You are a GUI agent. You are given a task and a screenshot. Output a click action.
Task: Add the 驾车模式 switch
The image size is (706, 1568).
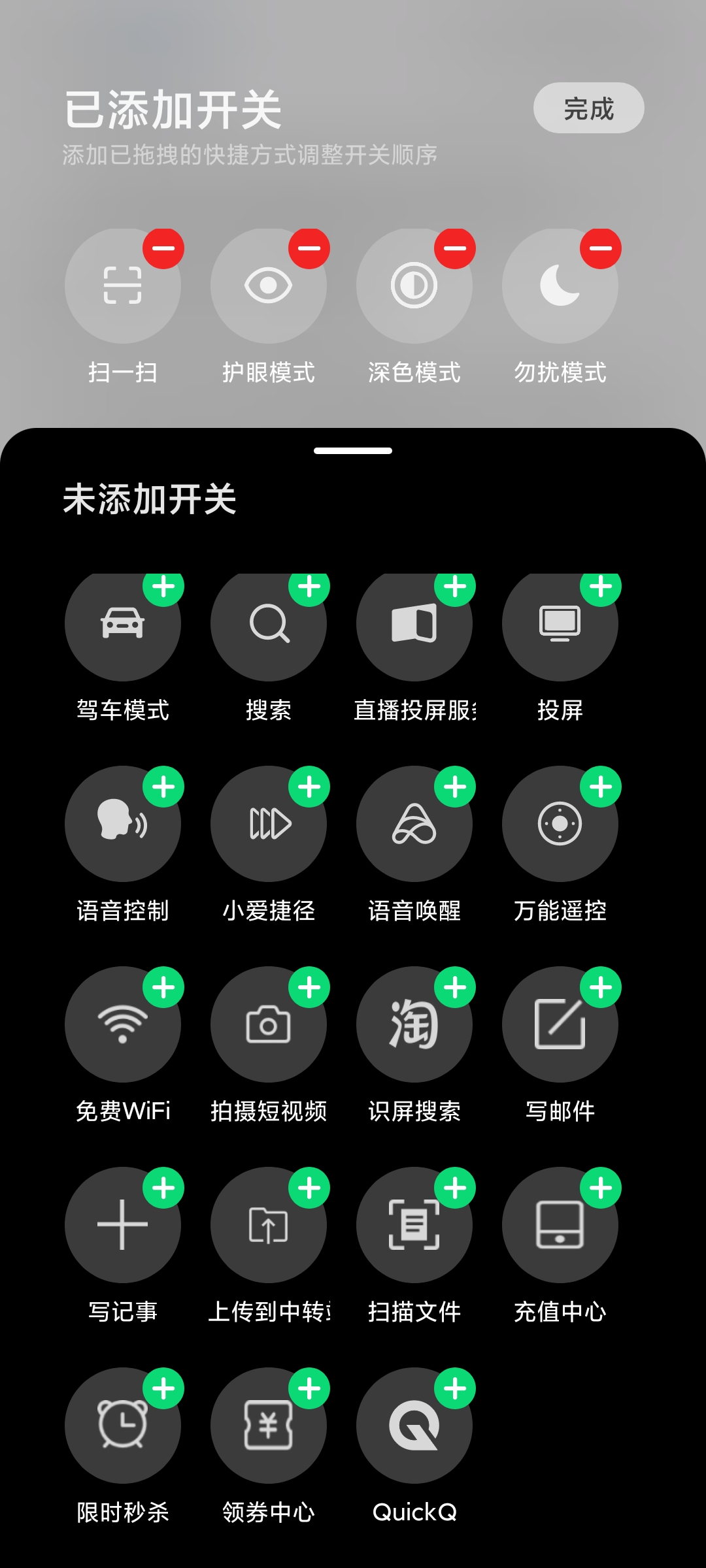(163, 588)
